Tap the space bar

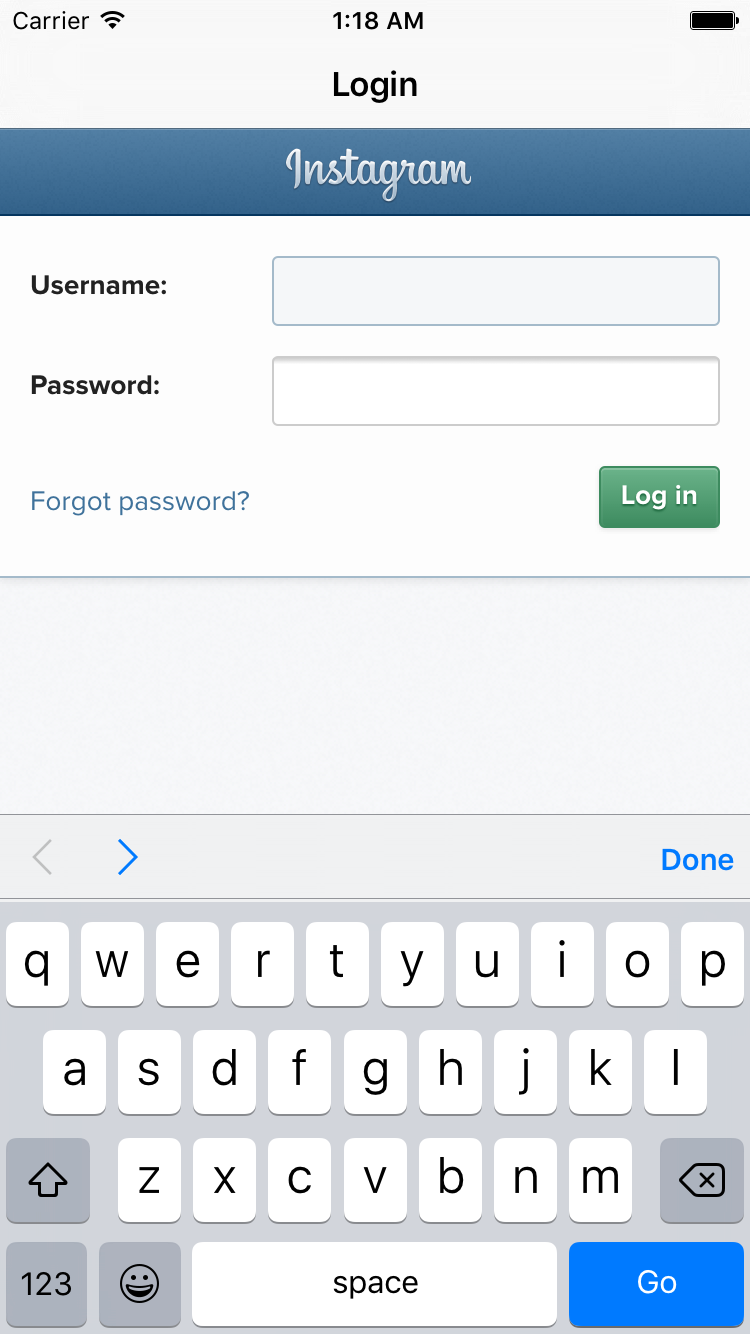coord(375,1283)
